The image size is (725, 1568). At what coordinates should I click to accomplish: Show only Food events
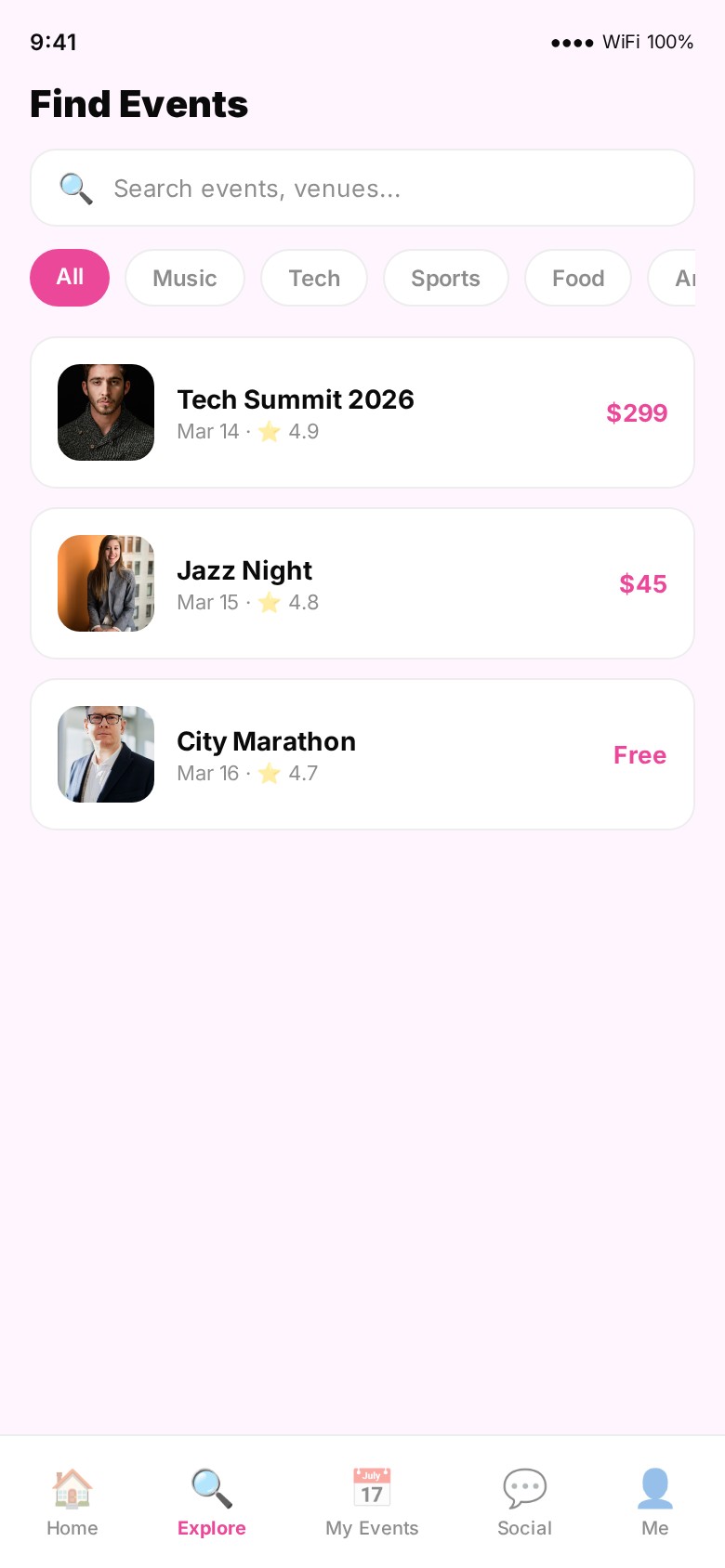pyautogui.click(x=577, y=278)
